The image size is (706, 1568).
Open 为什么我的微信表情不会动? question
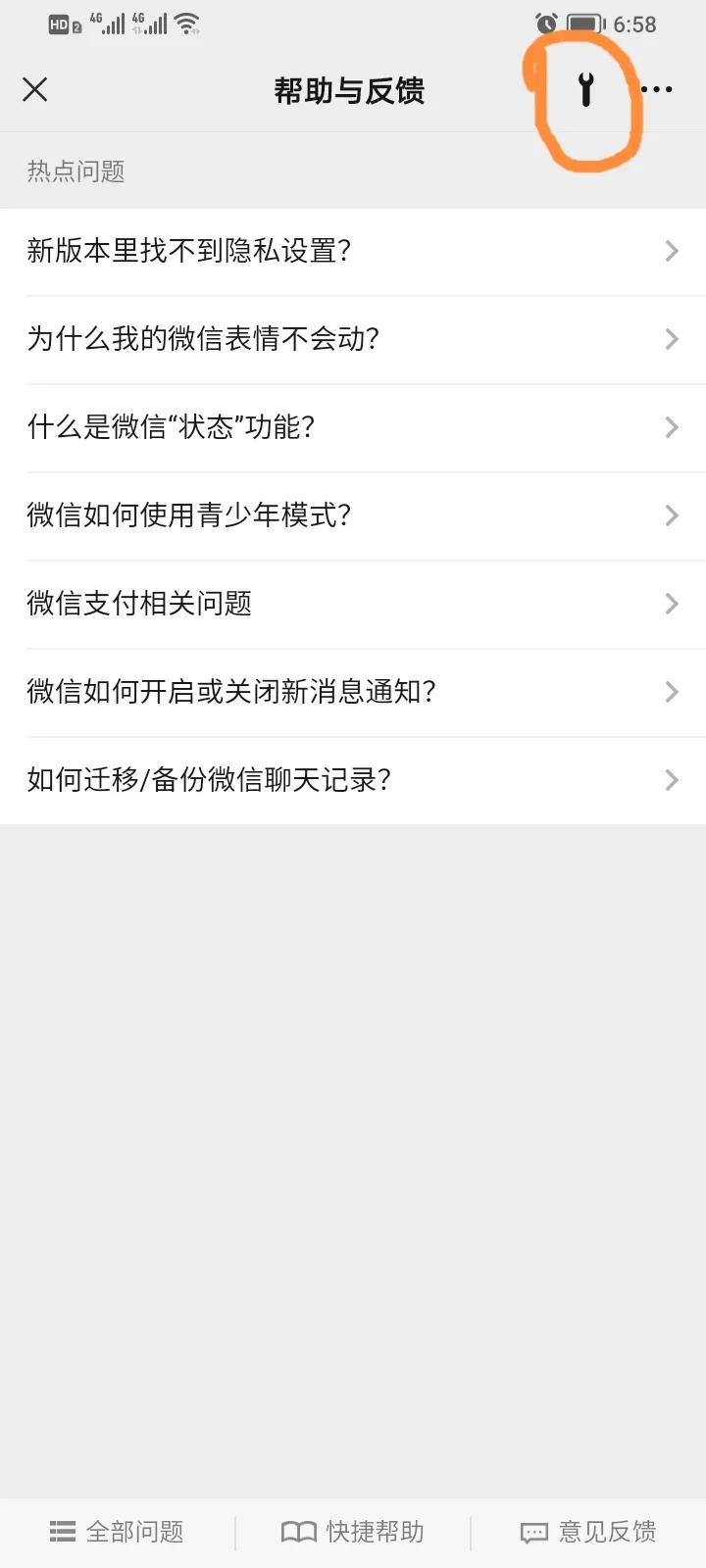pyautogui.click(x=353, y=340)
